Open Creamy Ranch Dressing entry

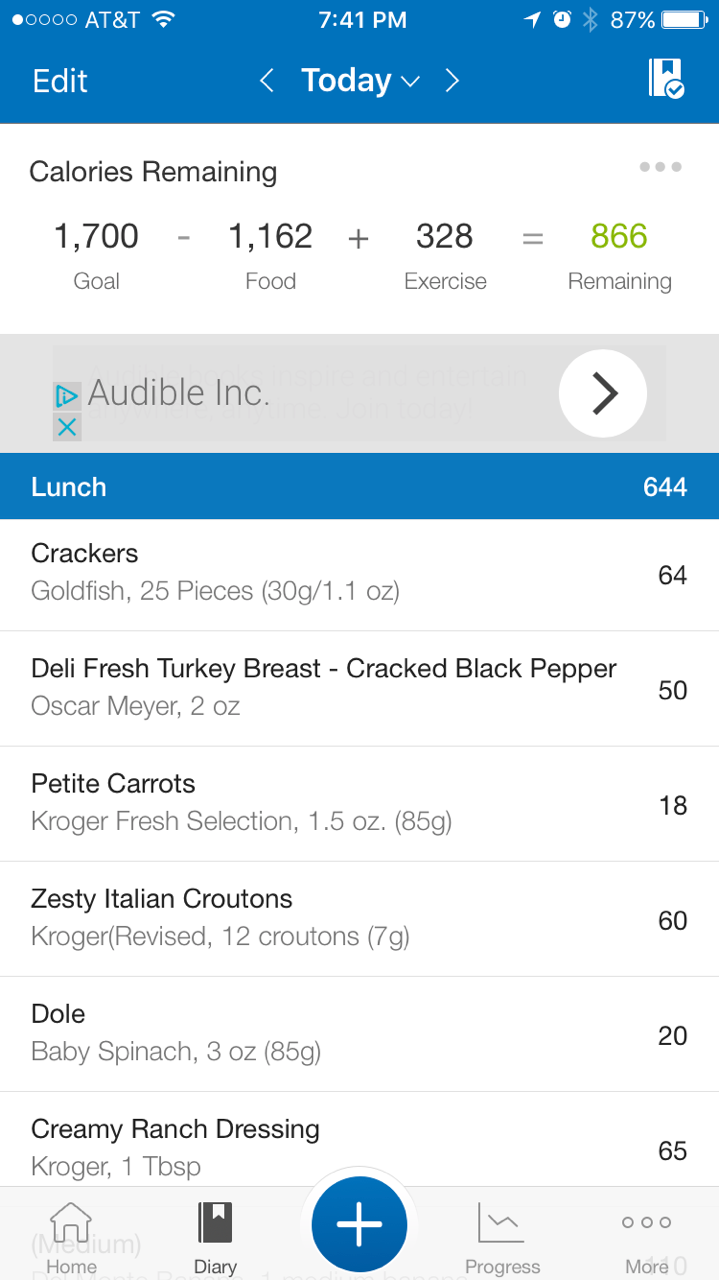[360, 1147]
